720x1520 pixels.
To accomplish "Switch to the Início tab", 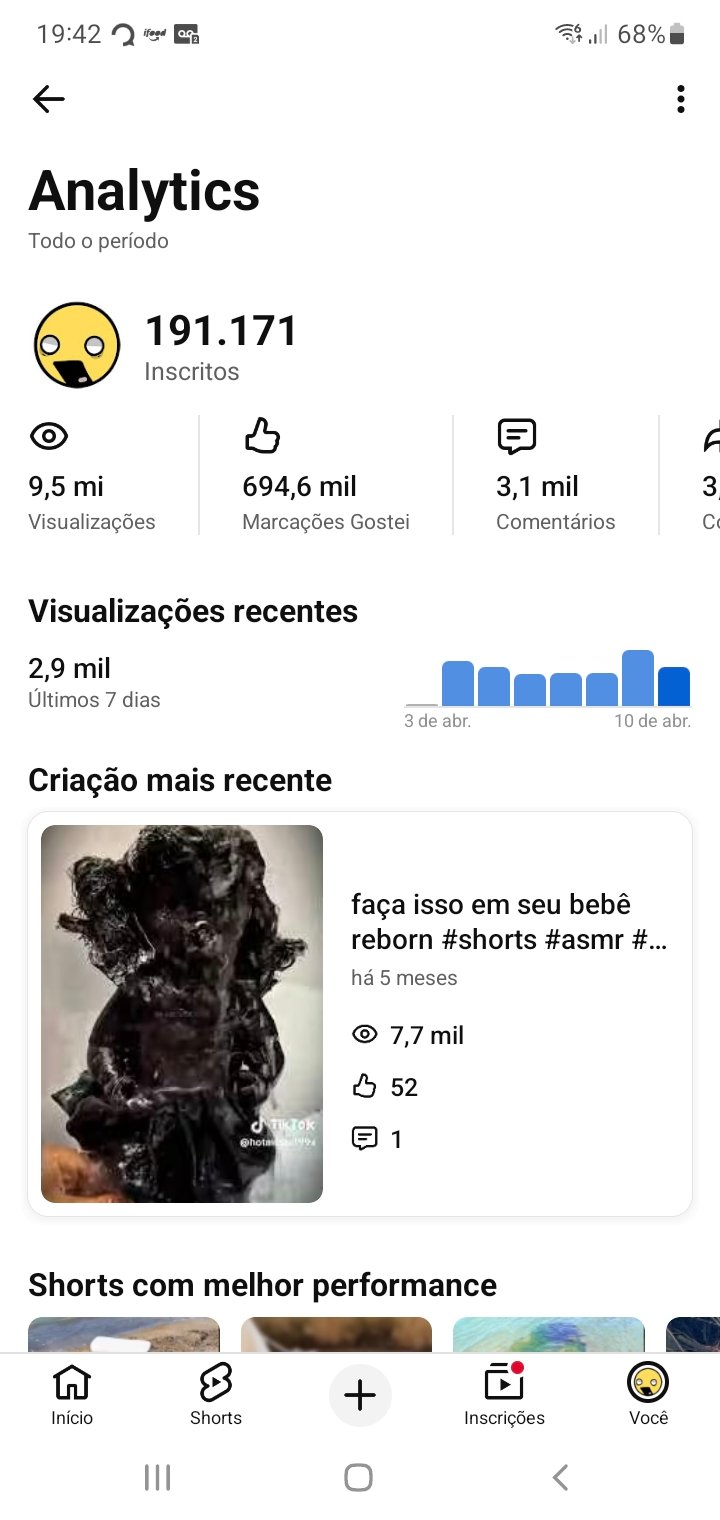I will coord(72,1394).
